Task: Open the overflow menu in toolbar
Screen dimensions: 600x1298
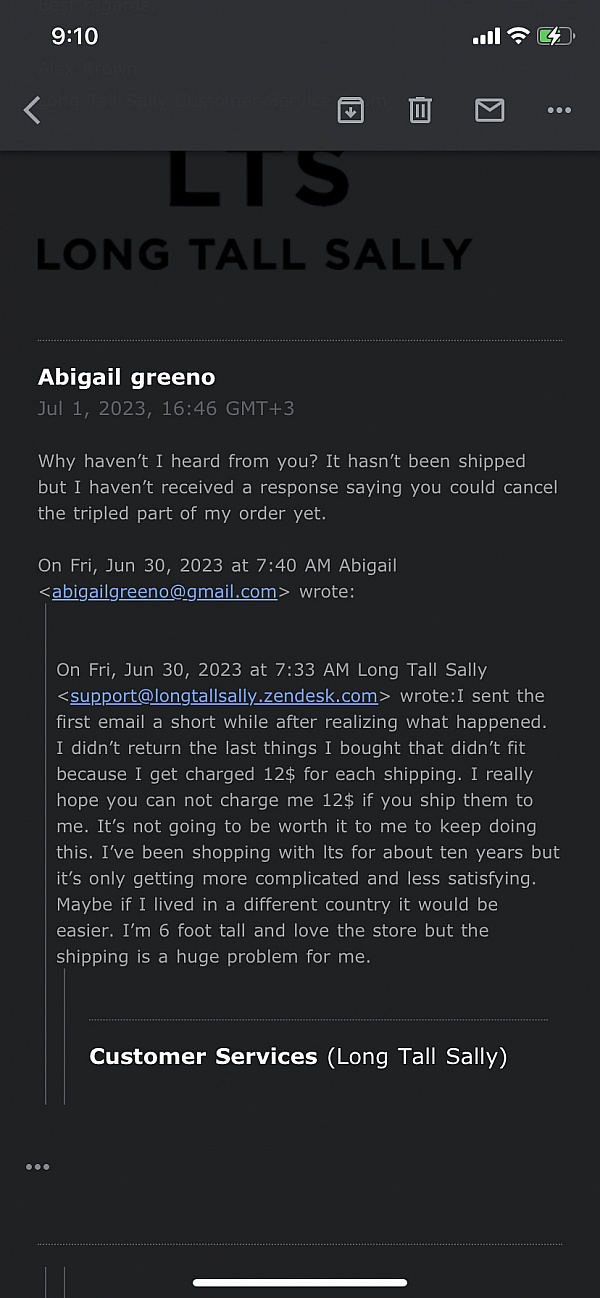Action: coord(559,111)
